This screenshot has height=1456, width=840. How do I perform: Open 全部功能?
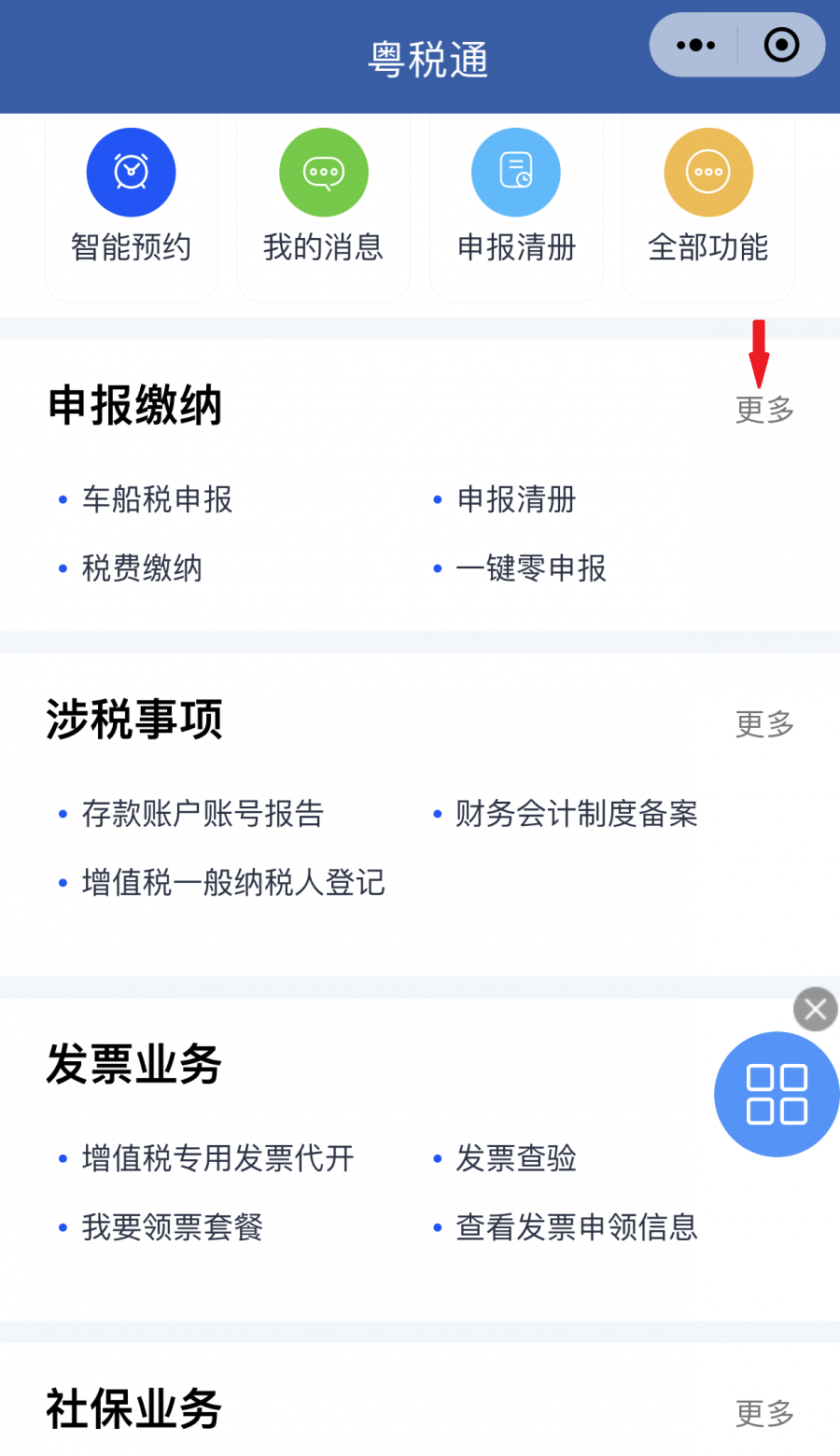708,198
